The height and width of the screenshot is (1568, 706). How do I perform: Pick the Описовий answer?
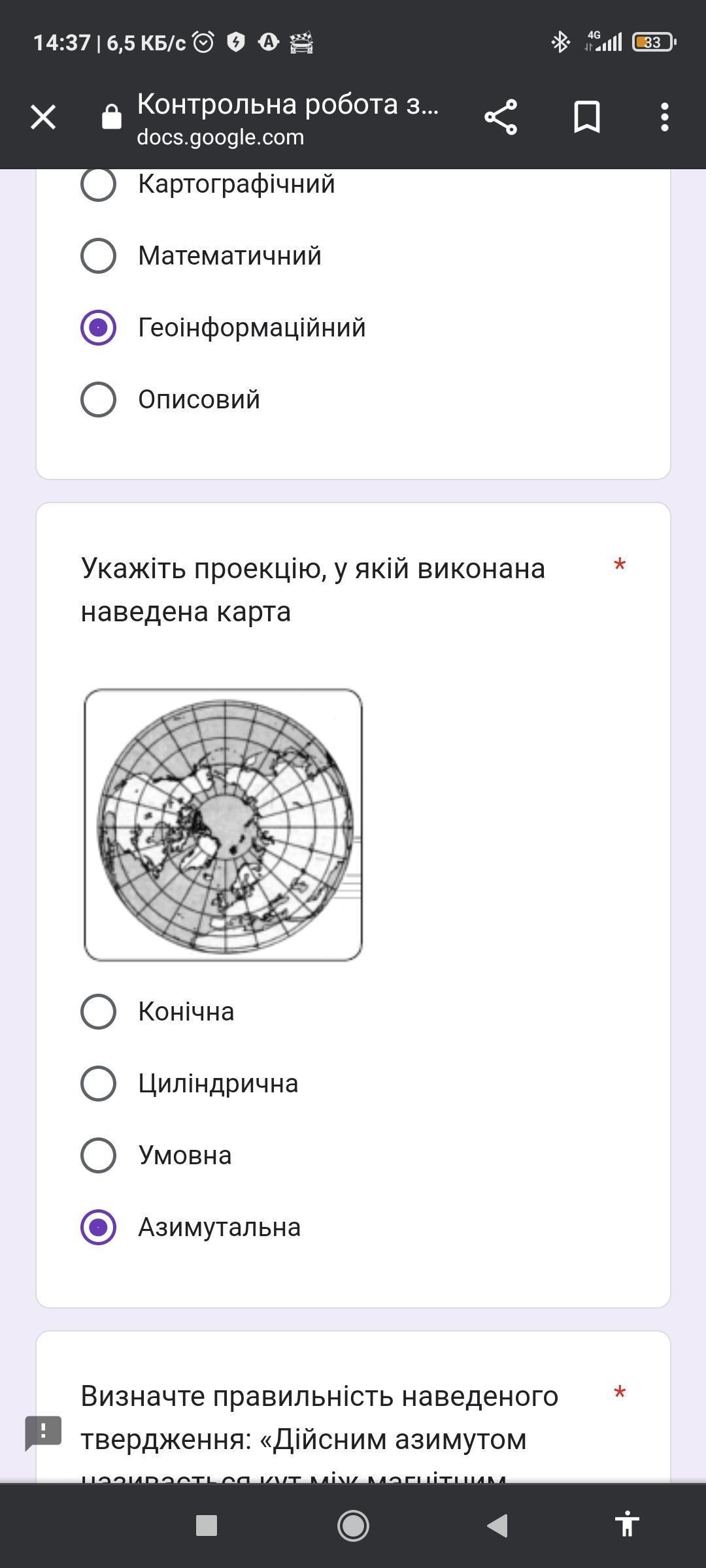click(x=98, y=399)
